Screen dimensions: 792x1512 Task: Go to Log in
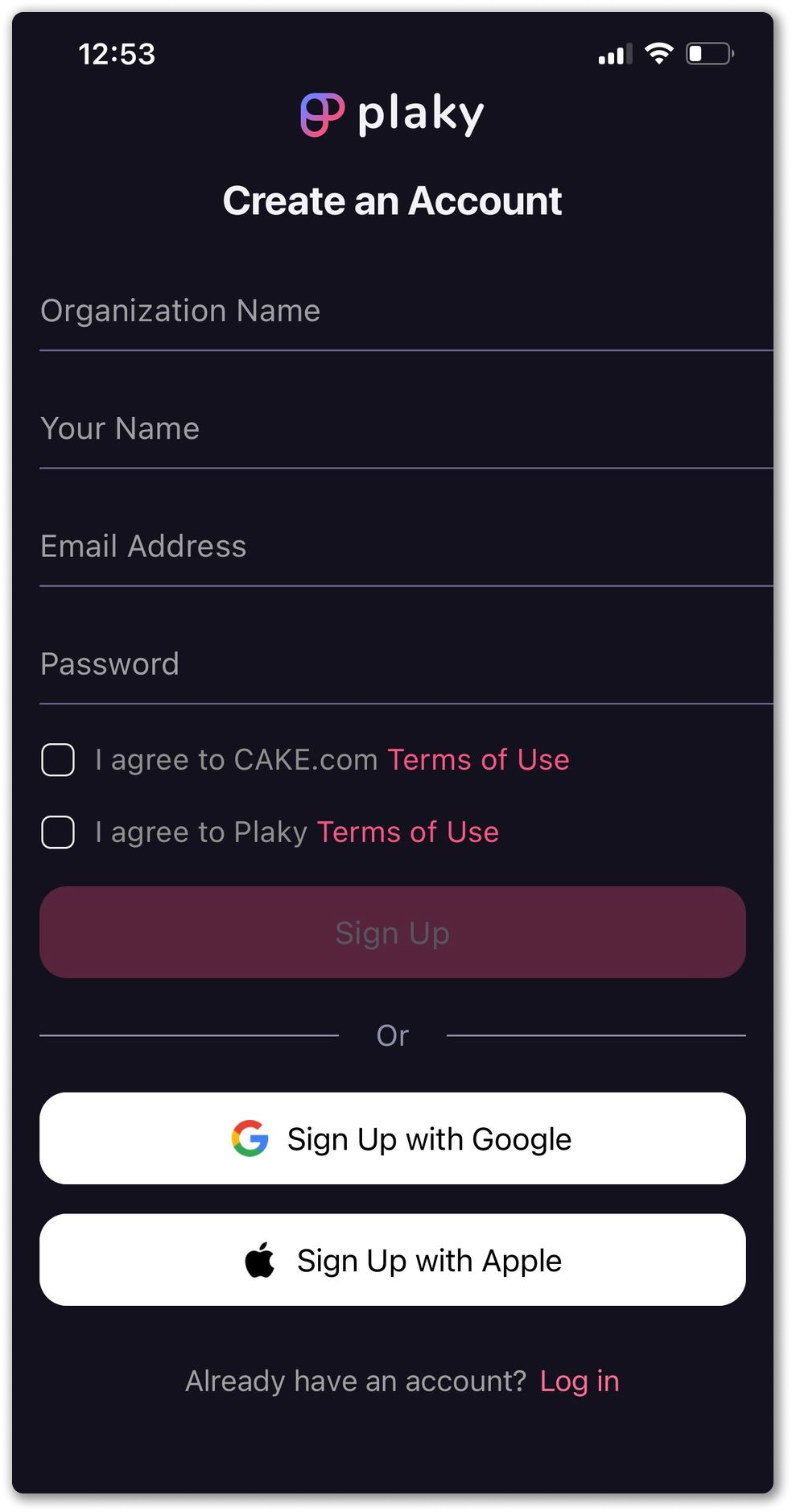click(580, 1382)
